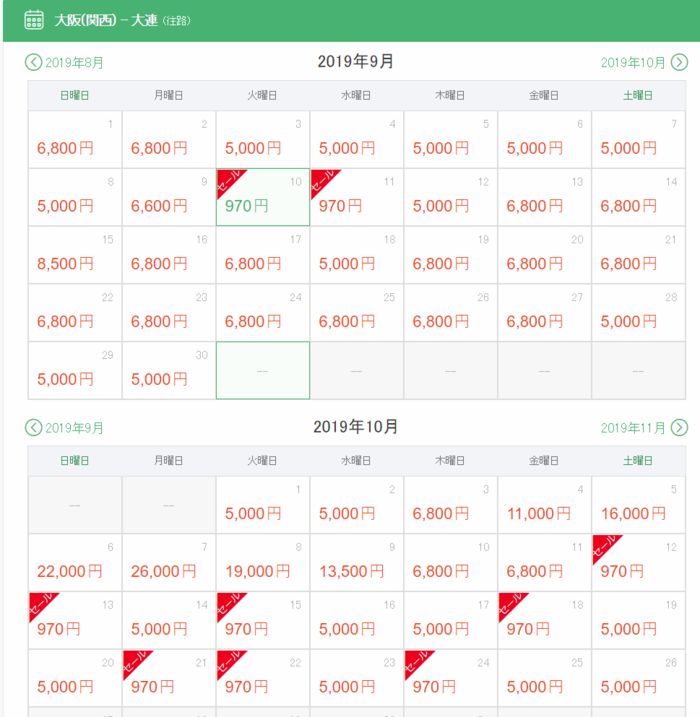Select September 10 sale fare 970円
The height and width of the screenshot is (717, 700).
click(263, 198)
